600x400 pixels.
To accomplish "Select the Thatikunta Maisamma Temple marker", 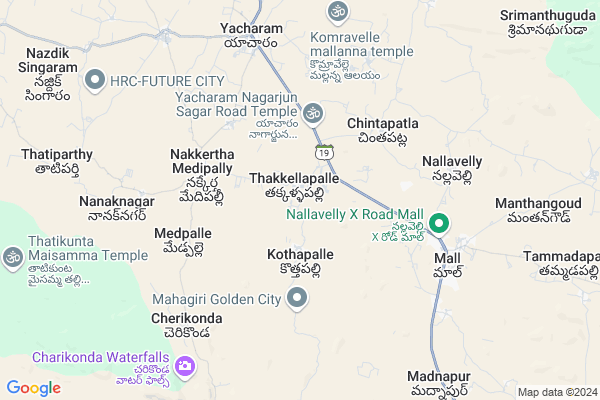I will click(14, 256).
